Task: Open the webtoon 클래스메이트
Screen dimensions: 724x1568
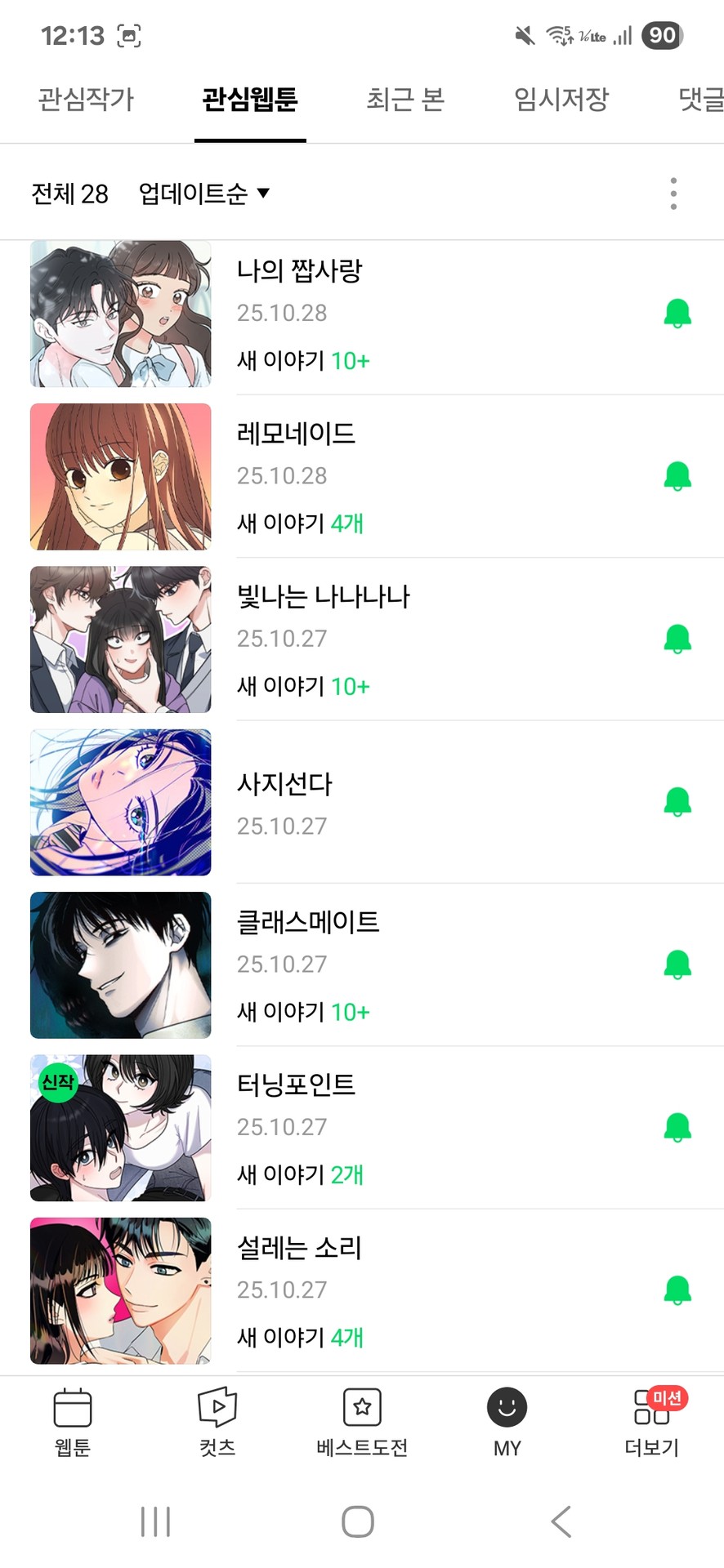Action: [308, 922]
